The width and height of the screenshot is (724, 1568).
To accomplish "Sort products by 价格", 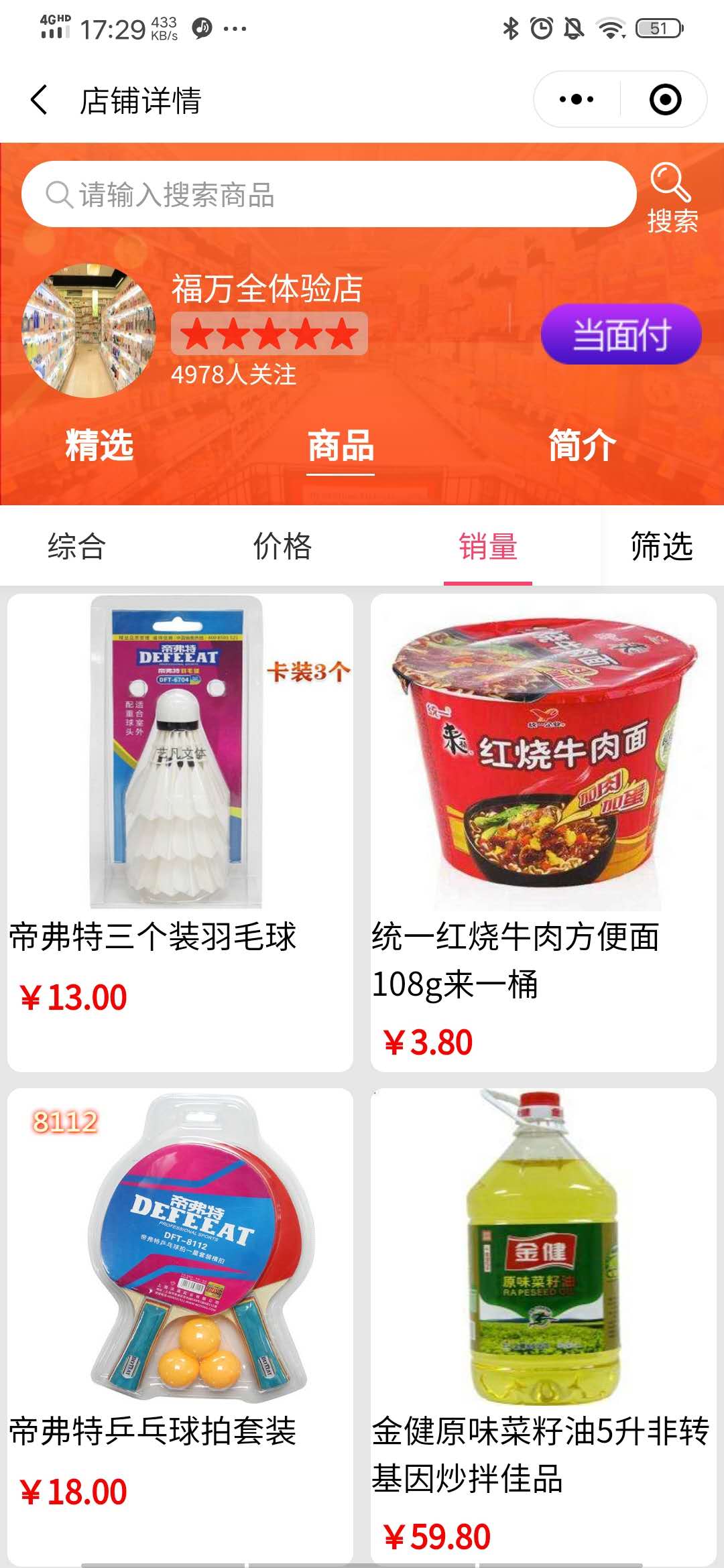I will pyautogui.click(x=282, y=546).
